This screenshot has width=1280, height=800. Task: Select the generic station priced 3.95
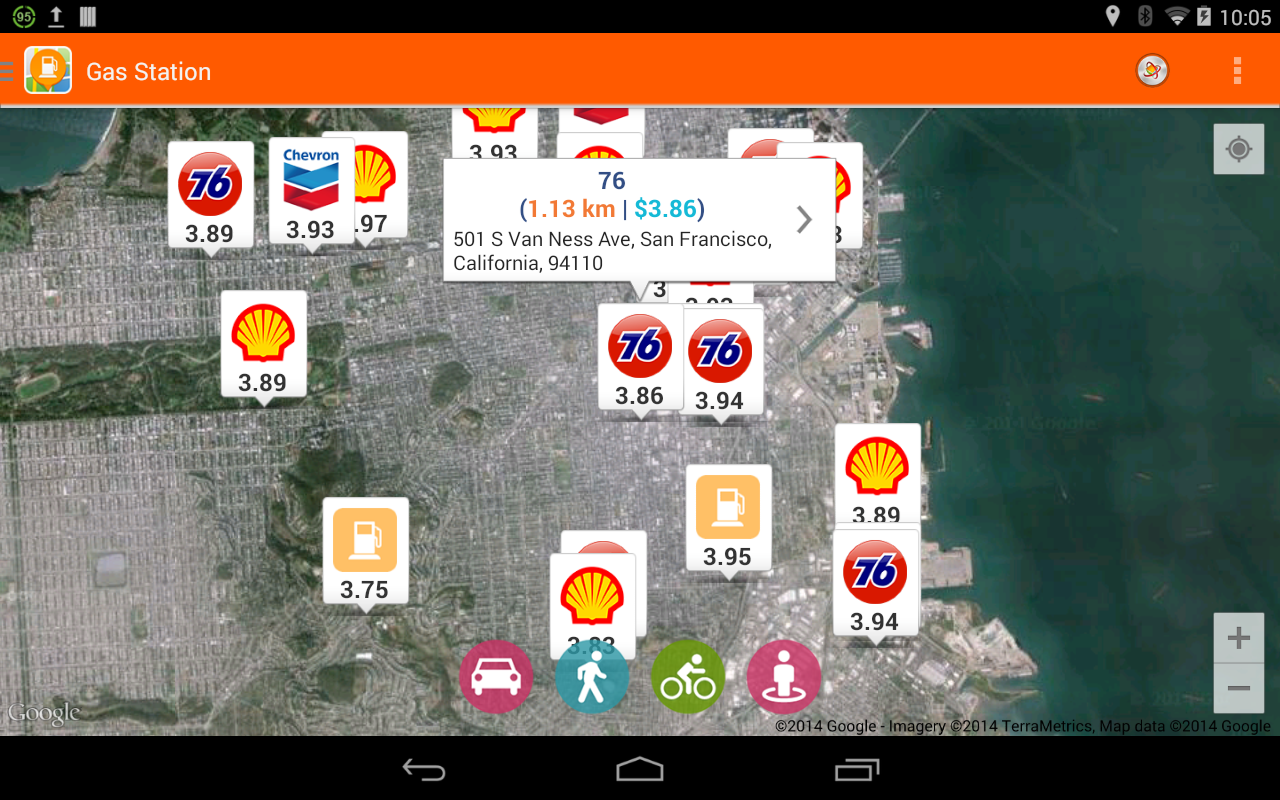coord(728,517)
